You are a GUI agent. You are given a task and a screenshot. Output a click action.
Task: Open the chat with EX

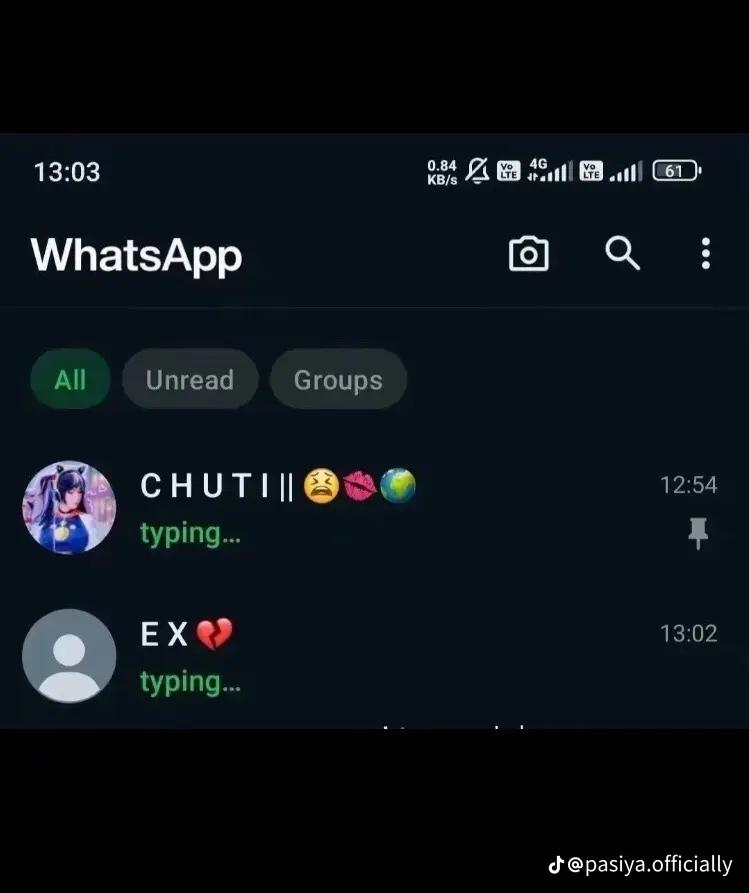[x=400, y=656]
